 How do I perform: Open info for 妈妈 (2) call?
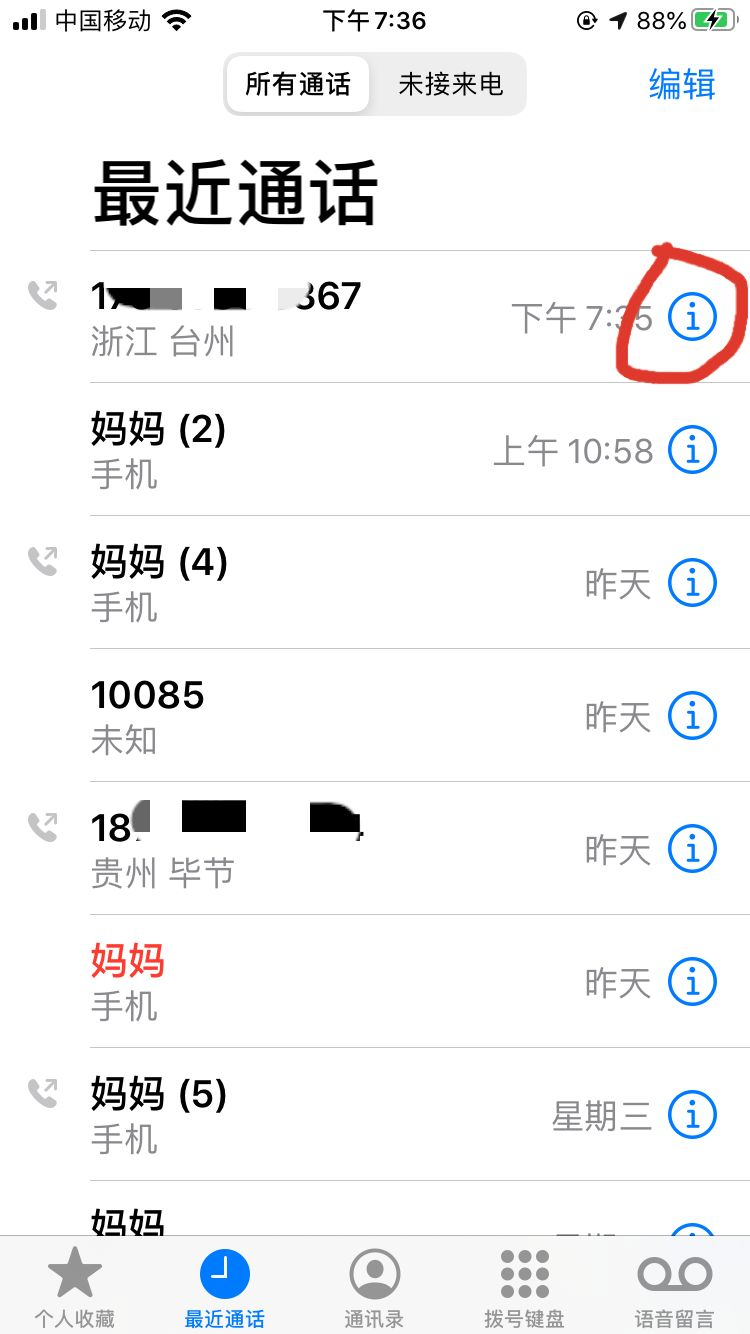click(x=692, y=450)
